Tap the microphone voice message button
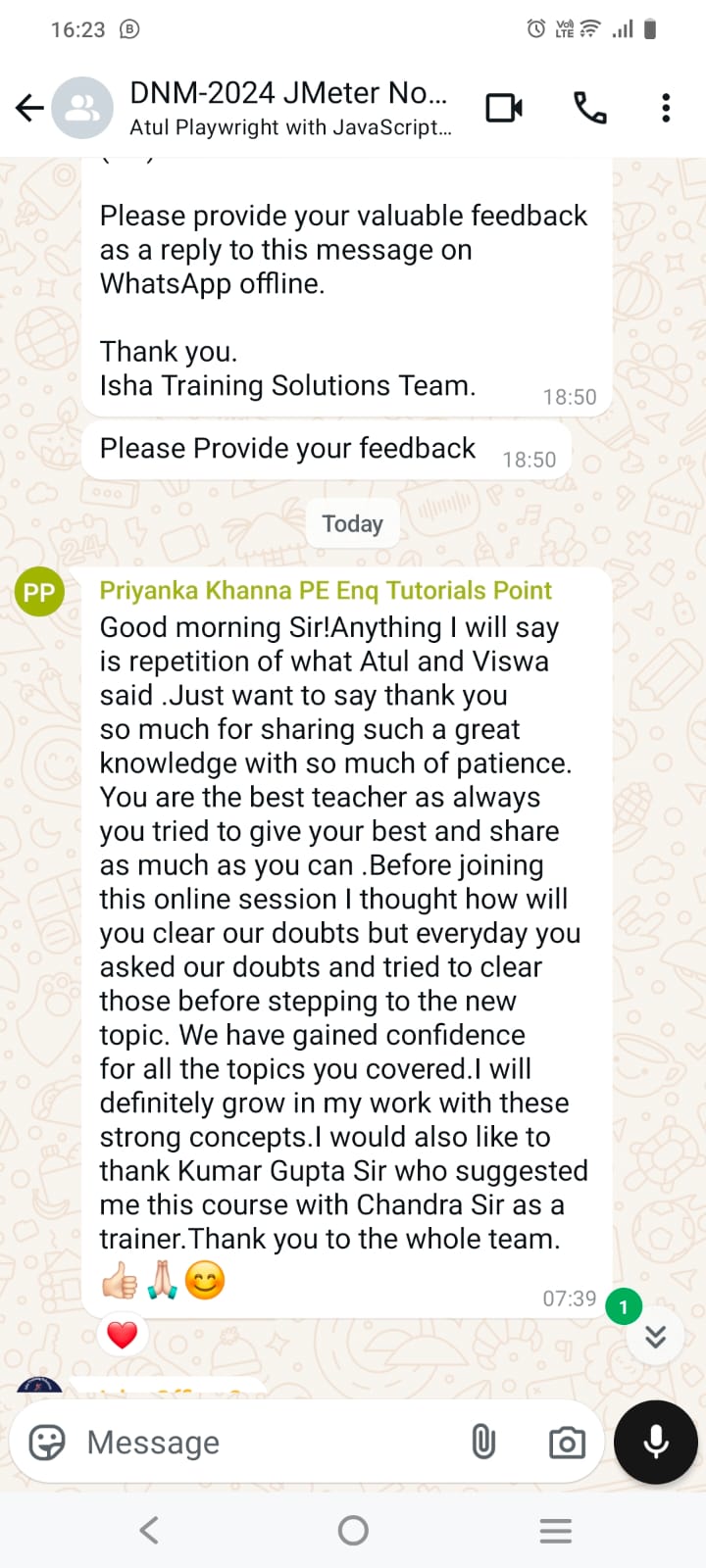The height and width of the screenshot is (1568, 706). [656, 1443]
